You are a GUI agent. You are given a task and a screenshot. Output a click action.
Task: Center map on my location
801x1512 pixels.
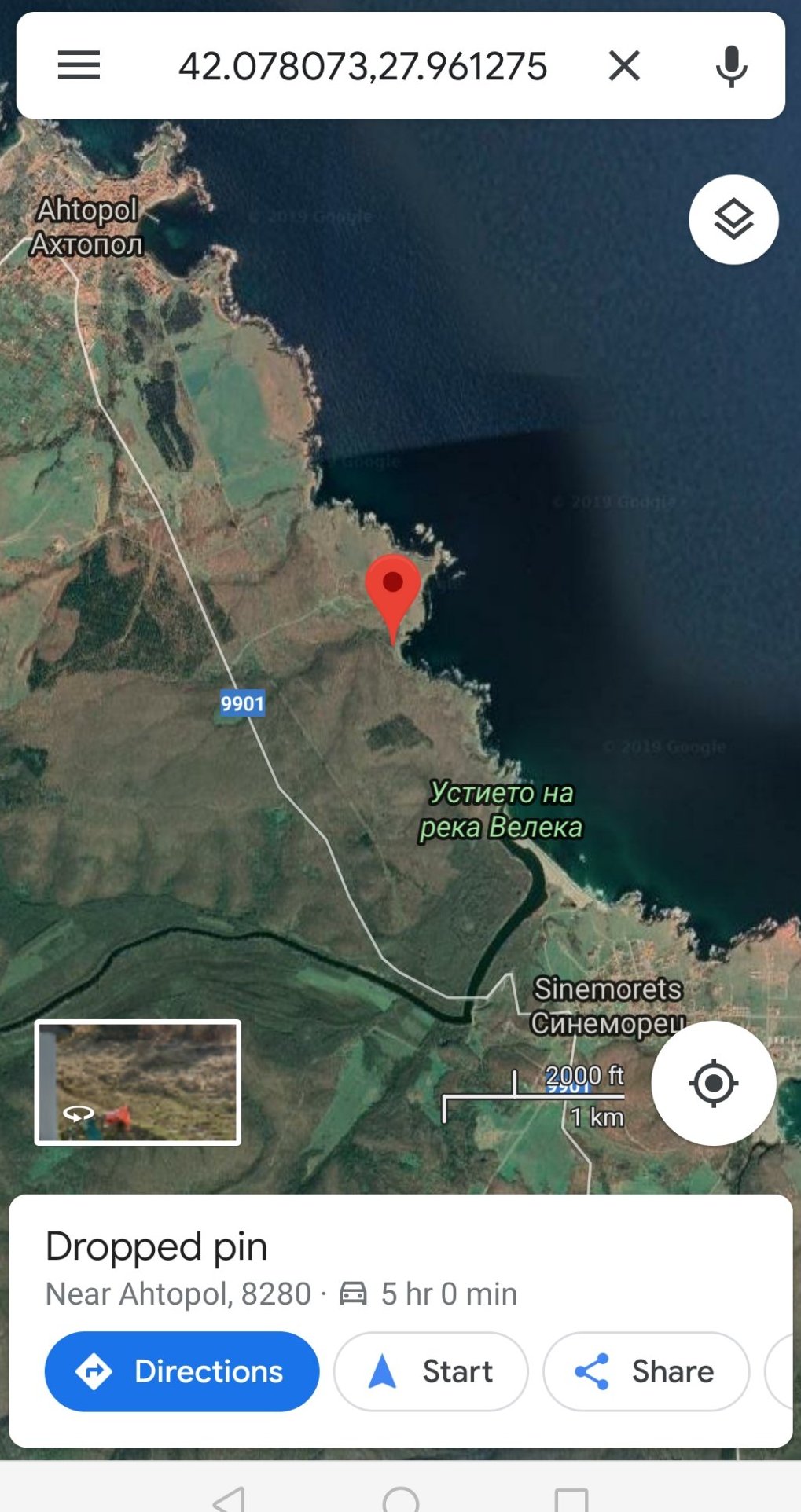click(714, 1083)
